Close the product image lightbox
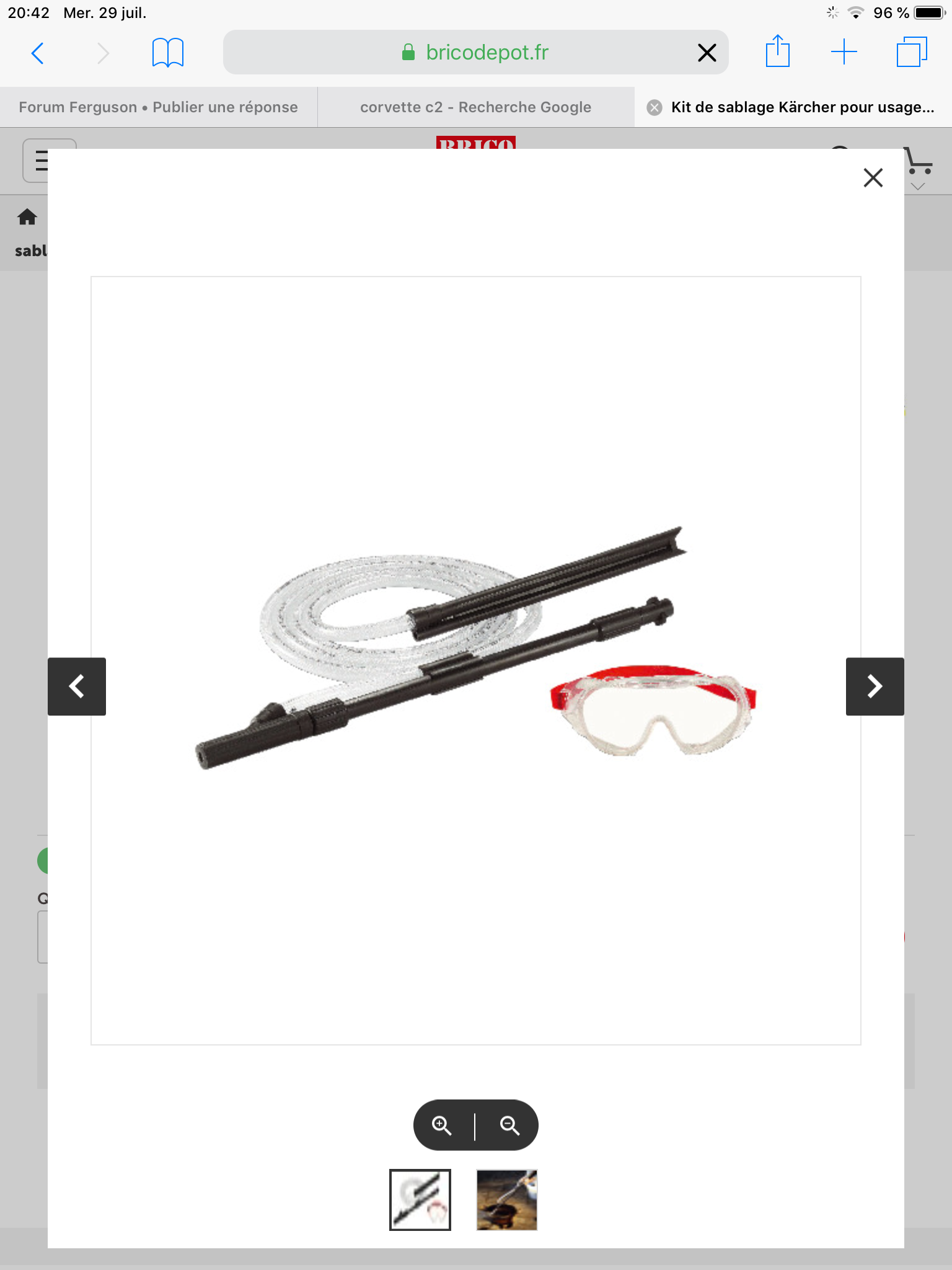 873,178
